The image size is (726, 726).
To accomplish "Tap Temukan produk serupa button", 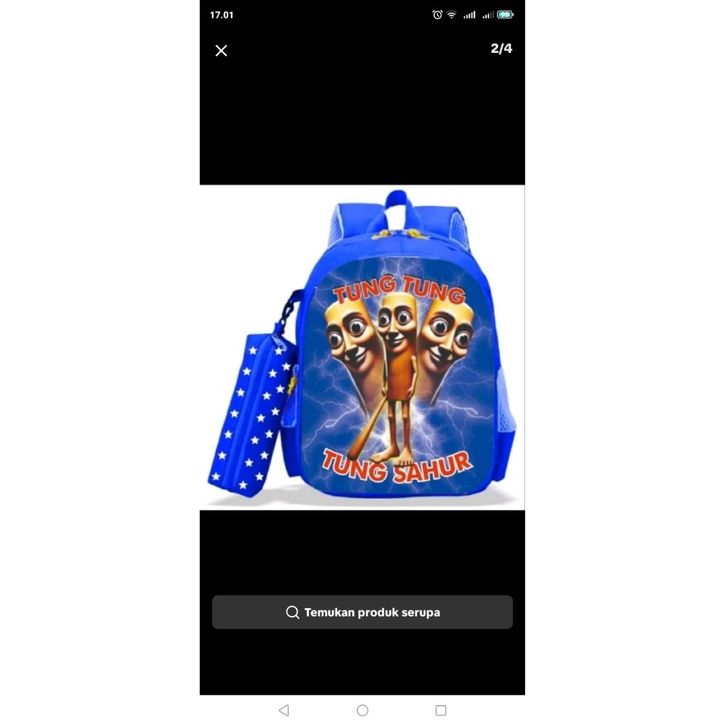I will pyautogui.click(x=362, y=612).
